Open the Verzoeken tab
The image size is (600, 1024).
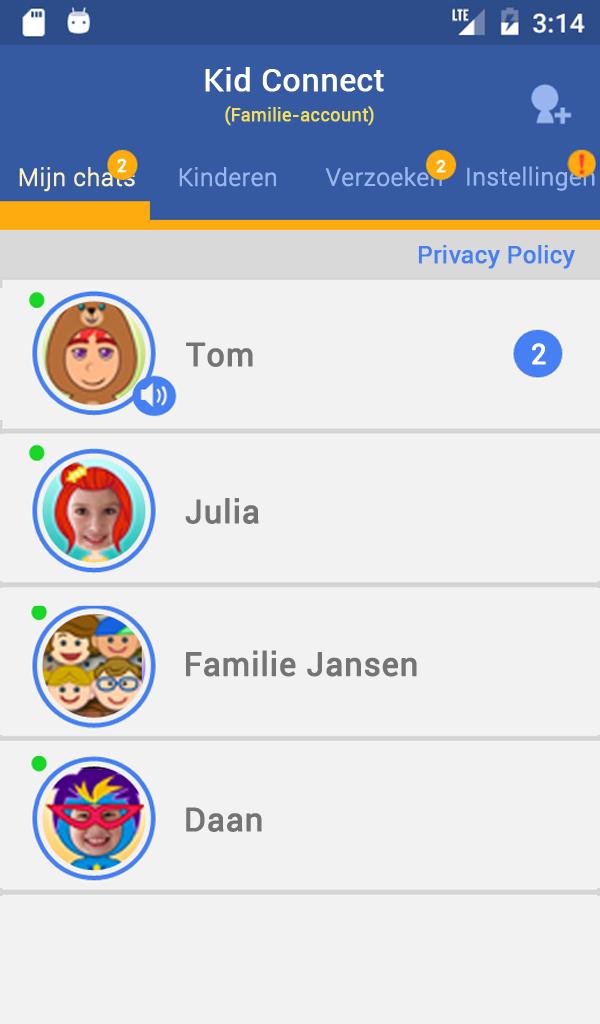click(383, 178)
